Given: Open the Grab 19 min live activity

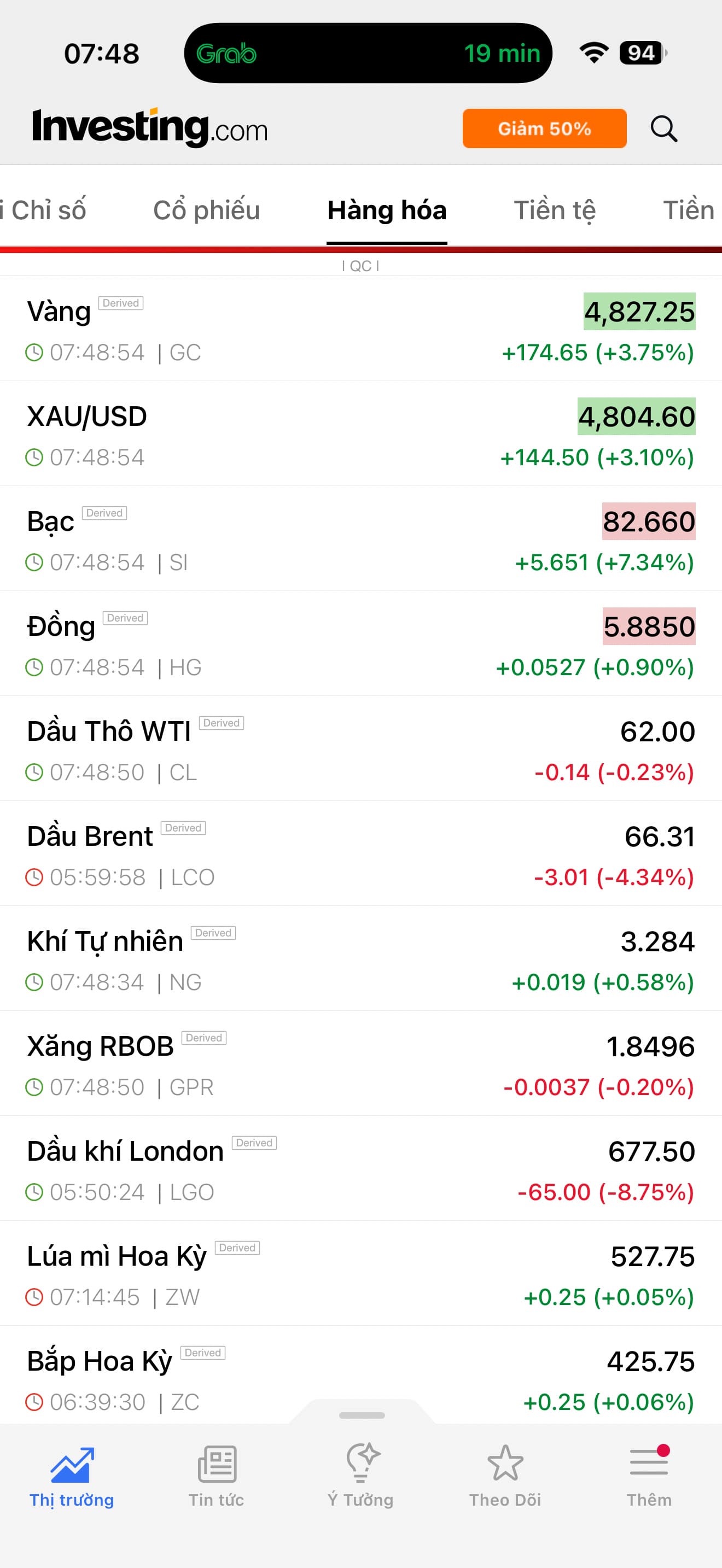Looking at the screenshot, I should [x=368, y=54].
